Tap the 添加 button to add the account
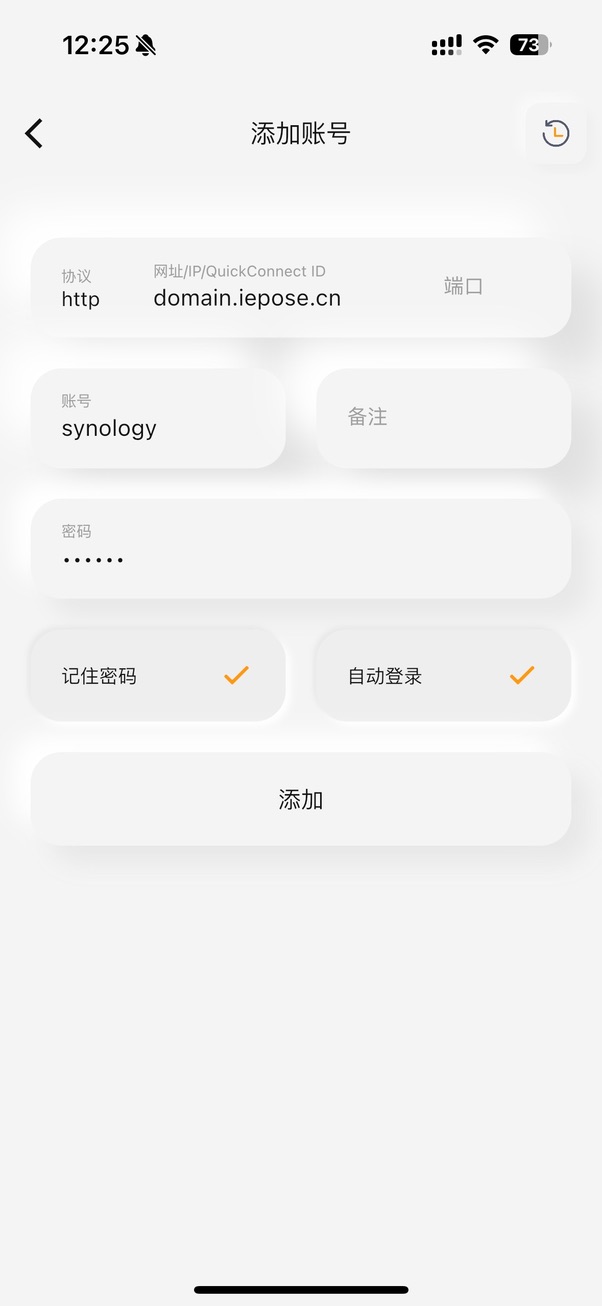 click(x=300, y=799)
